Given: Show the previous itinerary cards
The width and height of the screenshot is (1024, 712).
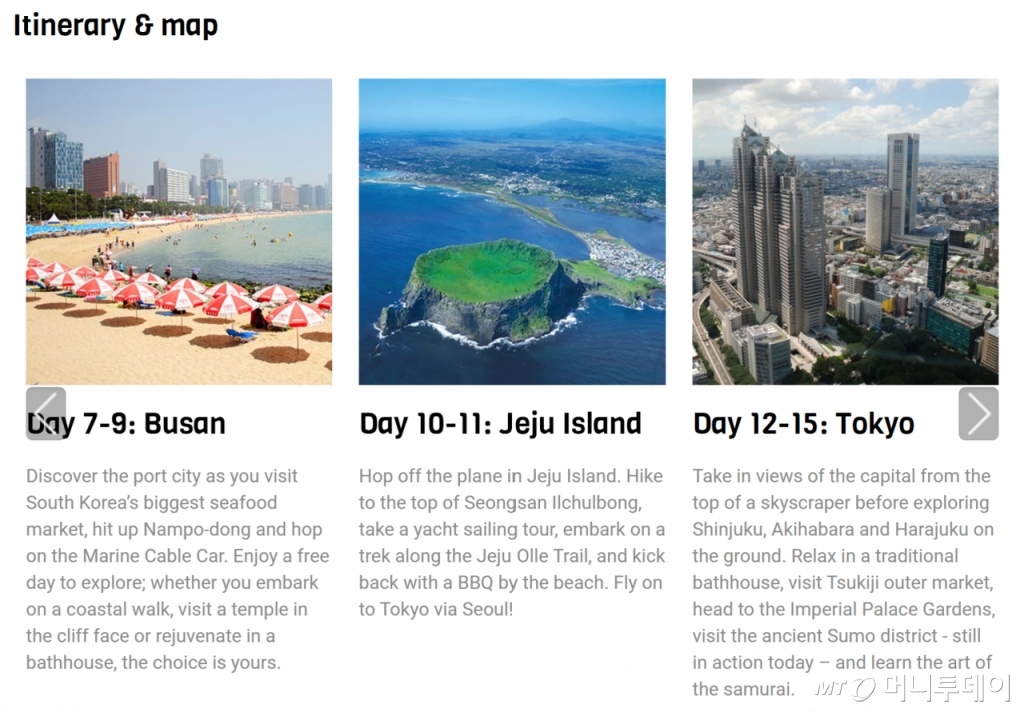Looking at the screenshot, I should click(x=46, y=413).
